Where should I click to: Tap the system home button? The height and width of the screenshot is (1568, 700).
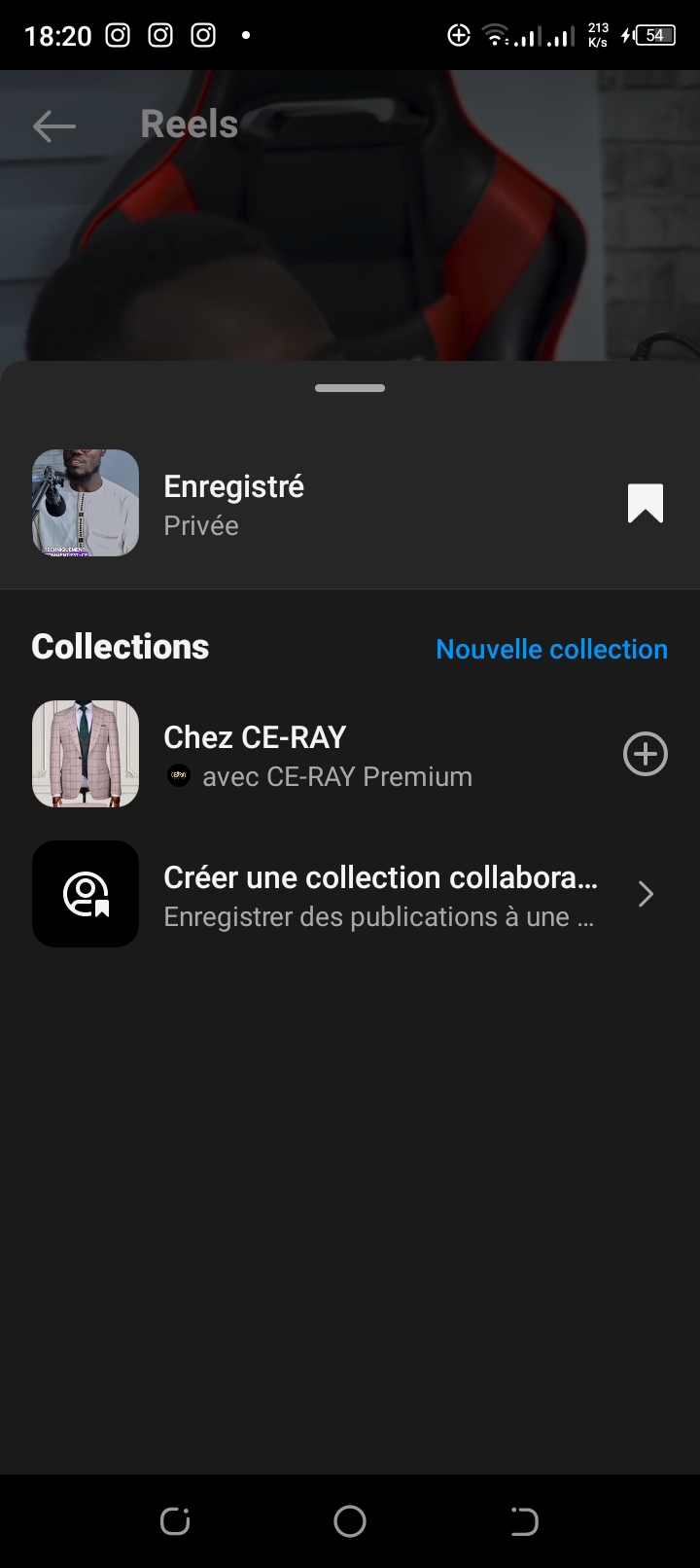click(350, 1521)
